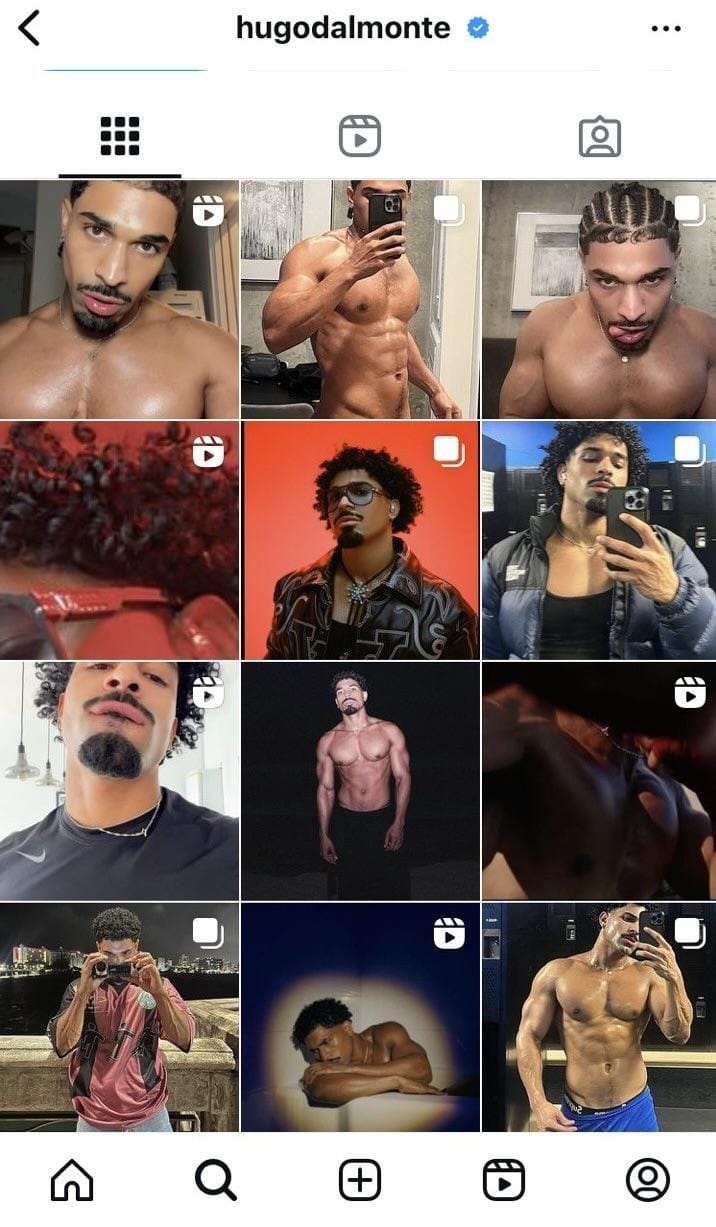Go back using the top-left arrow
Screen dimensions: 716x1227
click(x=29, y=29)
